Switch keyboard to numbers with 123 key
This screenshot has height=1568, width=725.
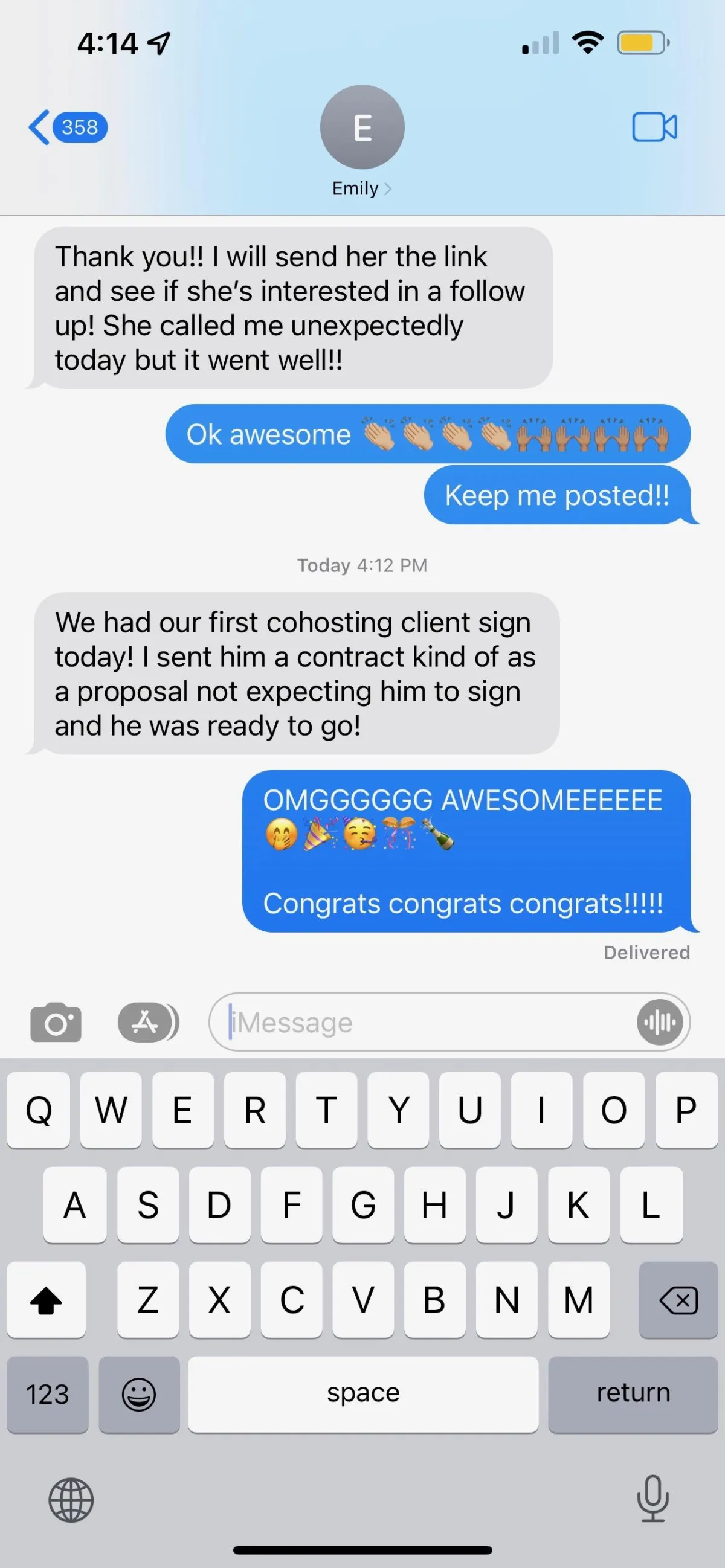click(48, 1394)
